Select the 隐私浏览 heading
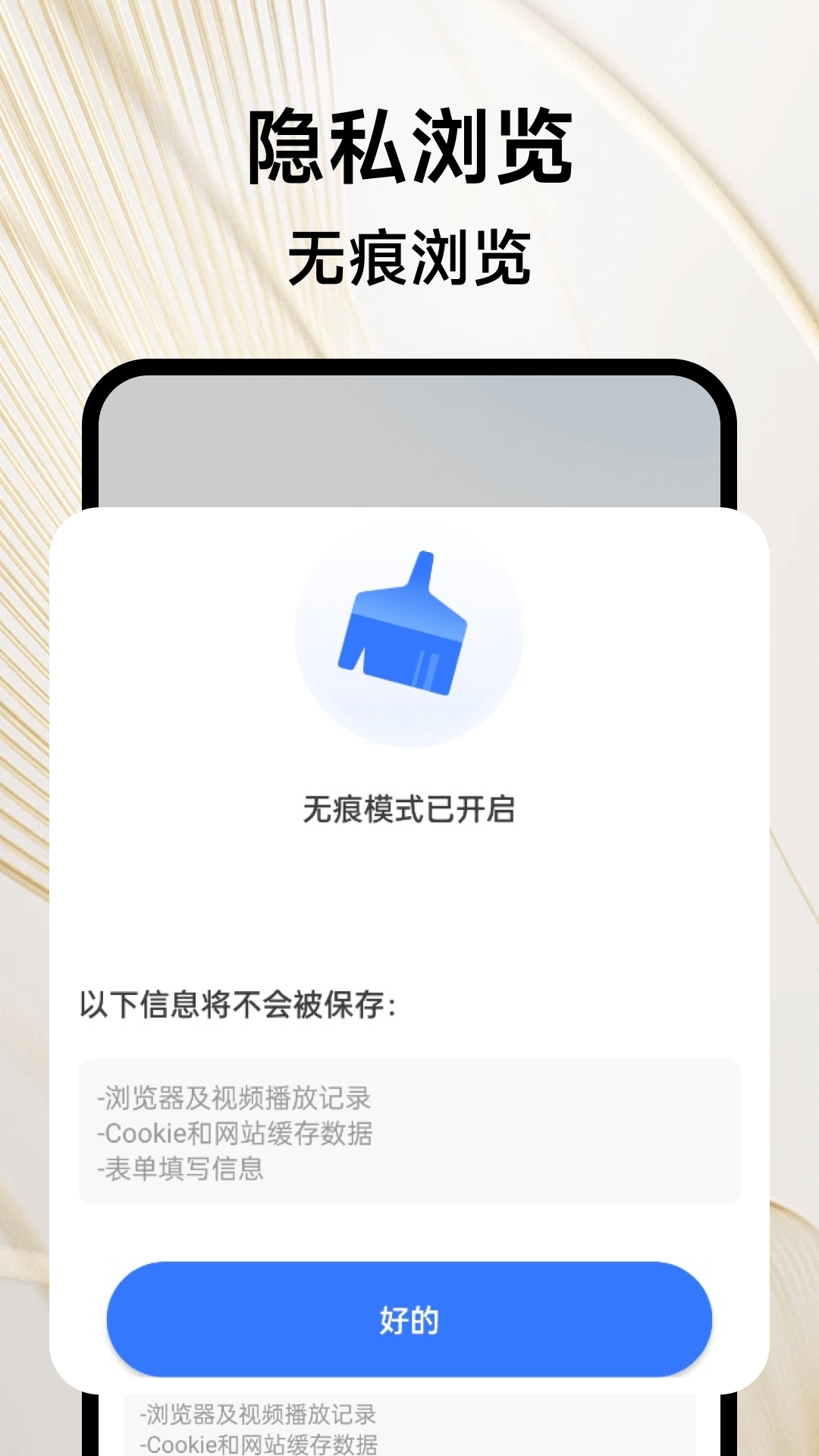Screen dimensions: 819x1456 (409, 148)
